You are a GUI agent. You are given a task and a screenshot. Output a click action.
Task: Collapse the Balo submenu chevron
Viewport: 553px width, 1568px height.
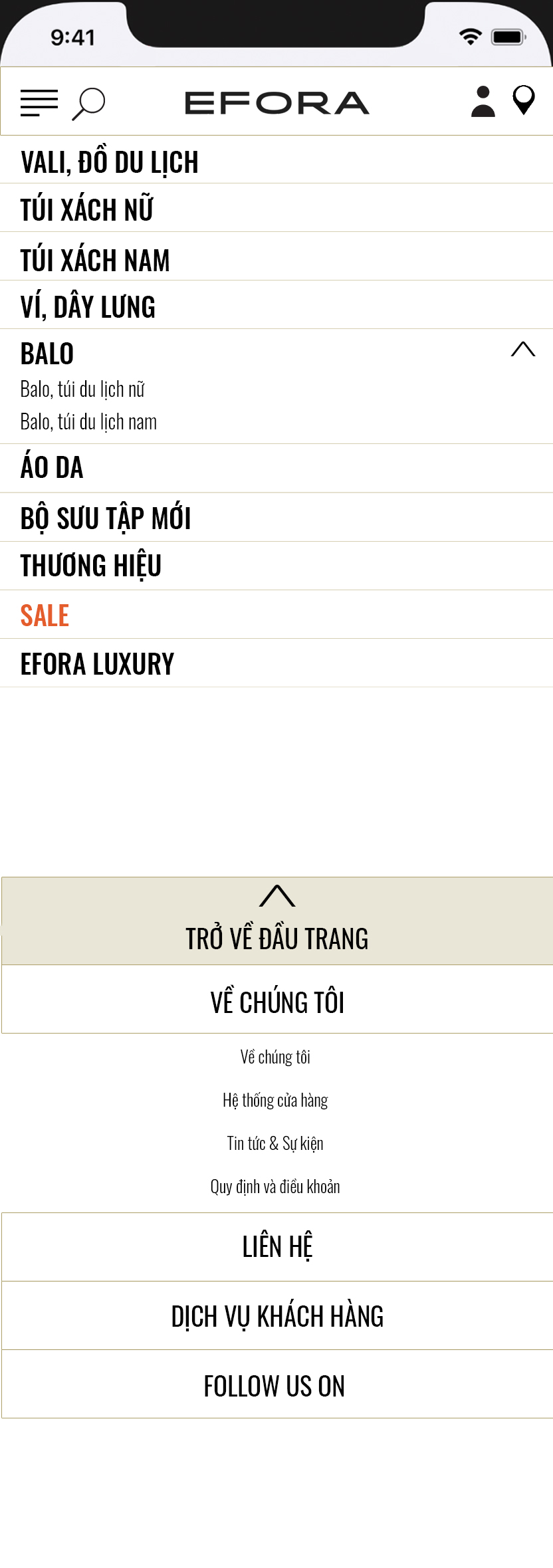(x=523, y=350)
